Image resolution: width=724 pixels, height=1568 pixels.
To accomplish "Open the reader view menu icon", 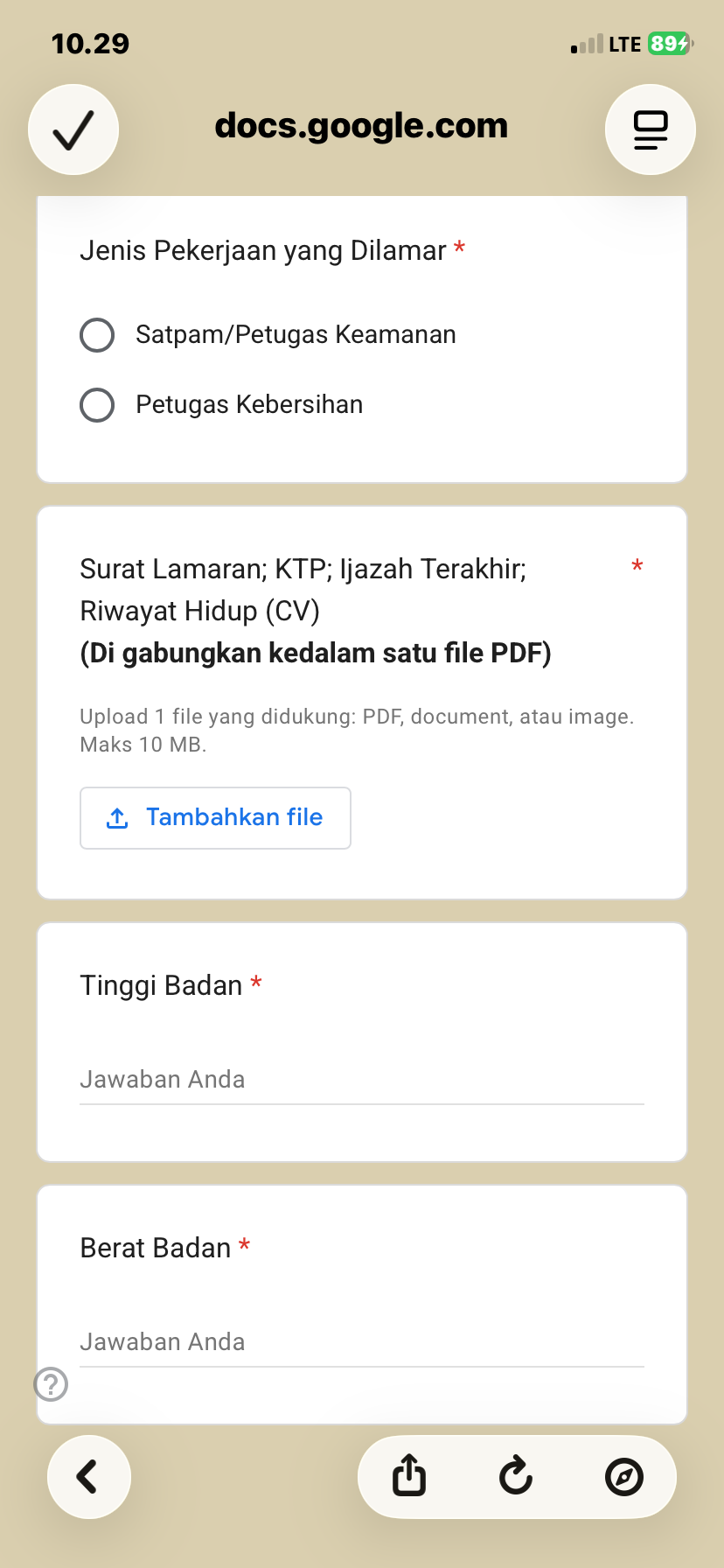I will point(650,129).
